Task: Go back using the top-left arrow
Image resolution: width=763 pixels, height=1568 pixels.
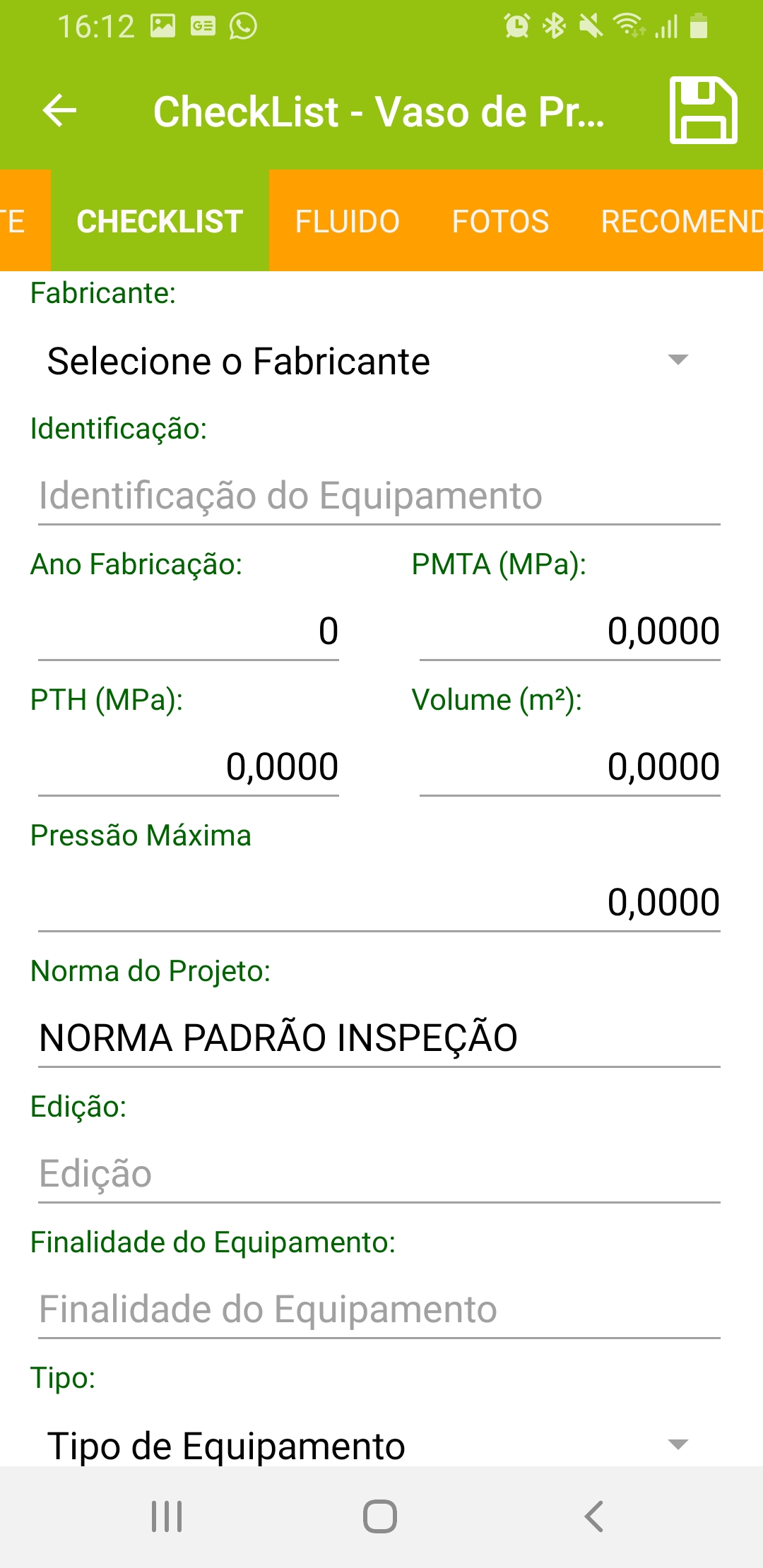Action: pyautogui.click(x=59, y=111)
